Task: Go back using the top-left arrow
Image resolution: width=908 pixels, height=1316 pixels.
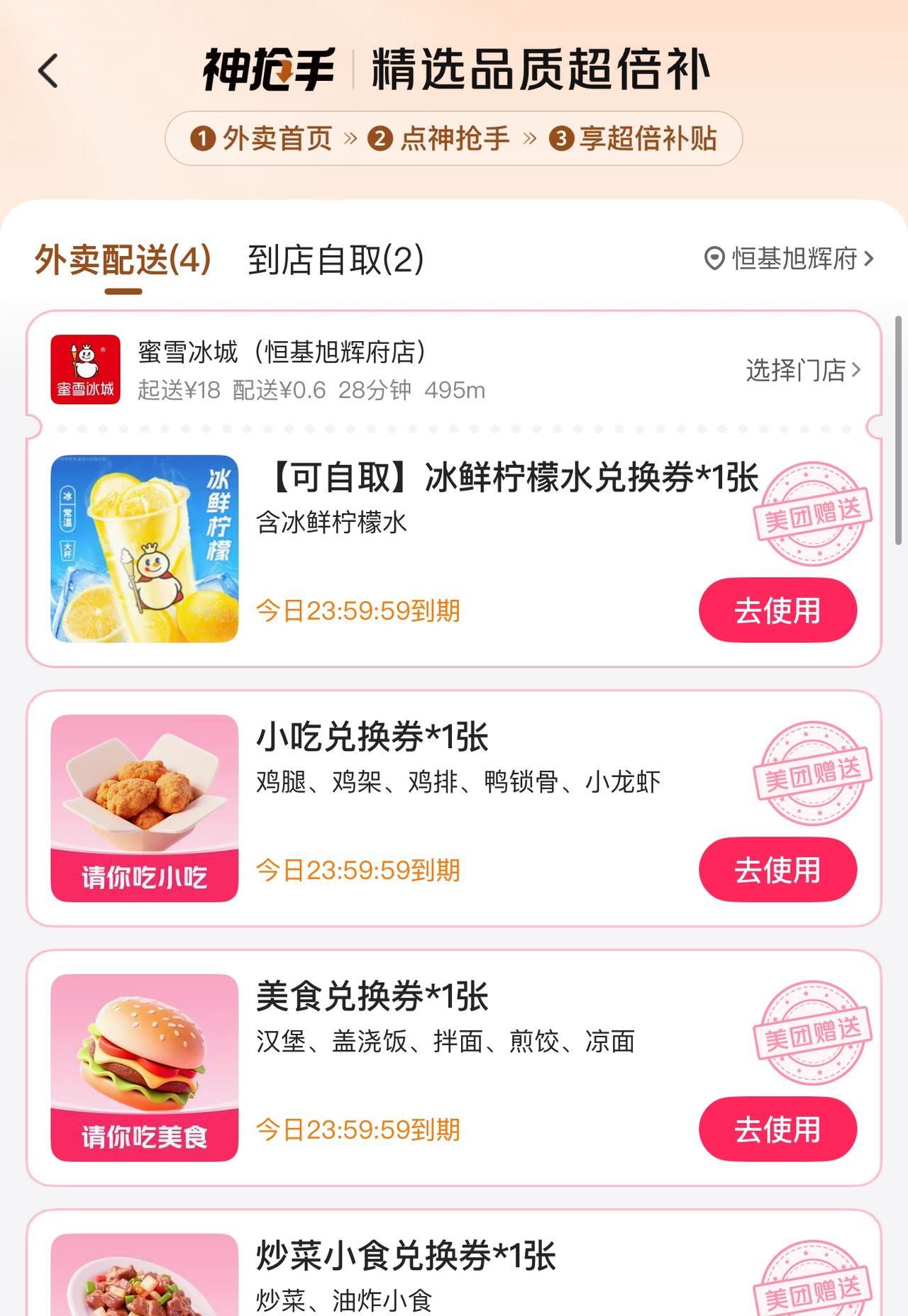Action: (48, 71)
